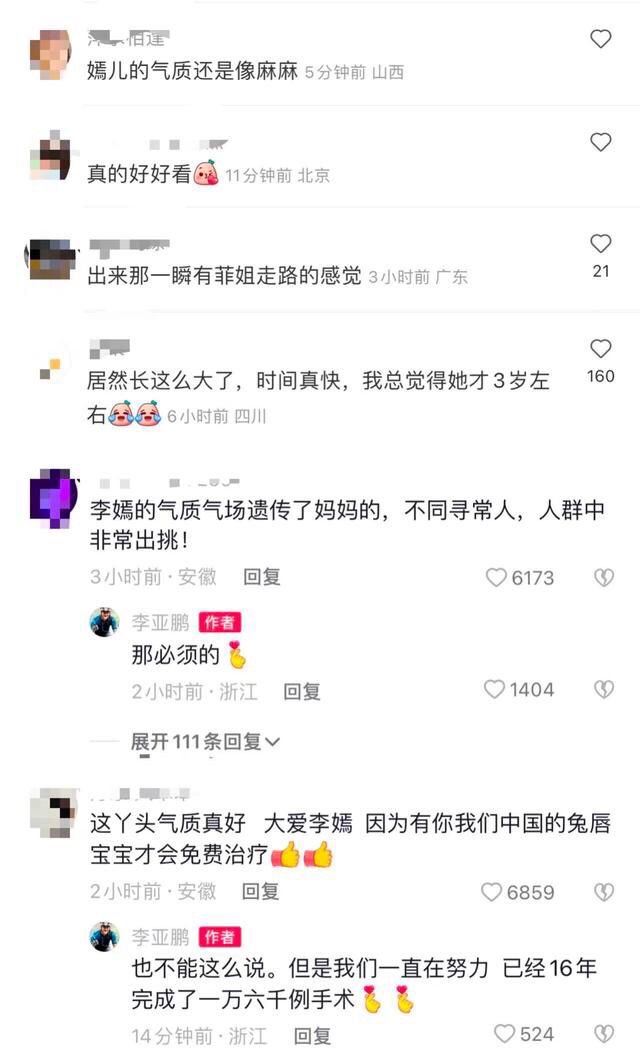Open avatar of commenter on 嫣儿的气质还是像麻麻

[x=49, y=55]
